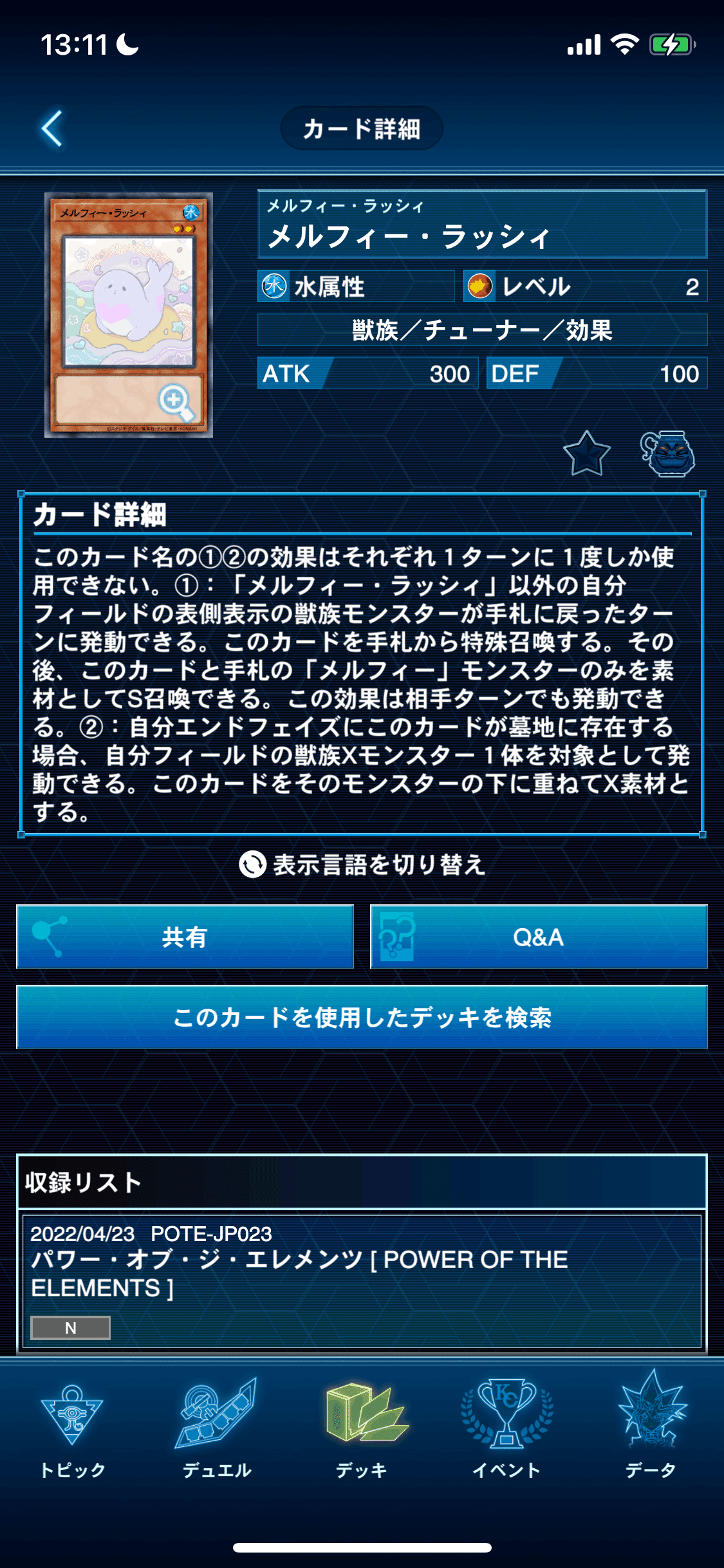Screen dimensions: 724x1568
Task: Go back with the top-left arrow
Action: tap(53, 128)
